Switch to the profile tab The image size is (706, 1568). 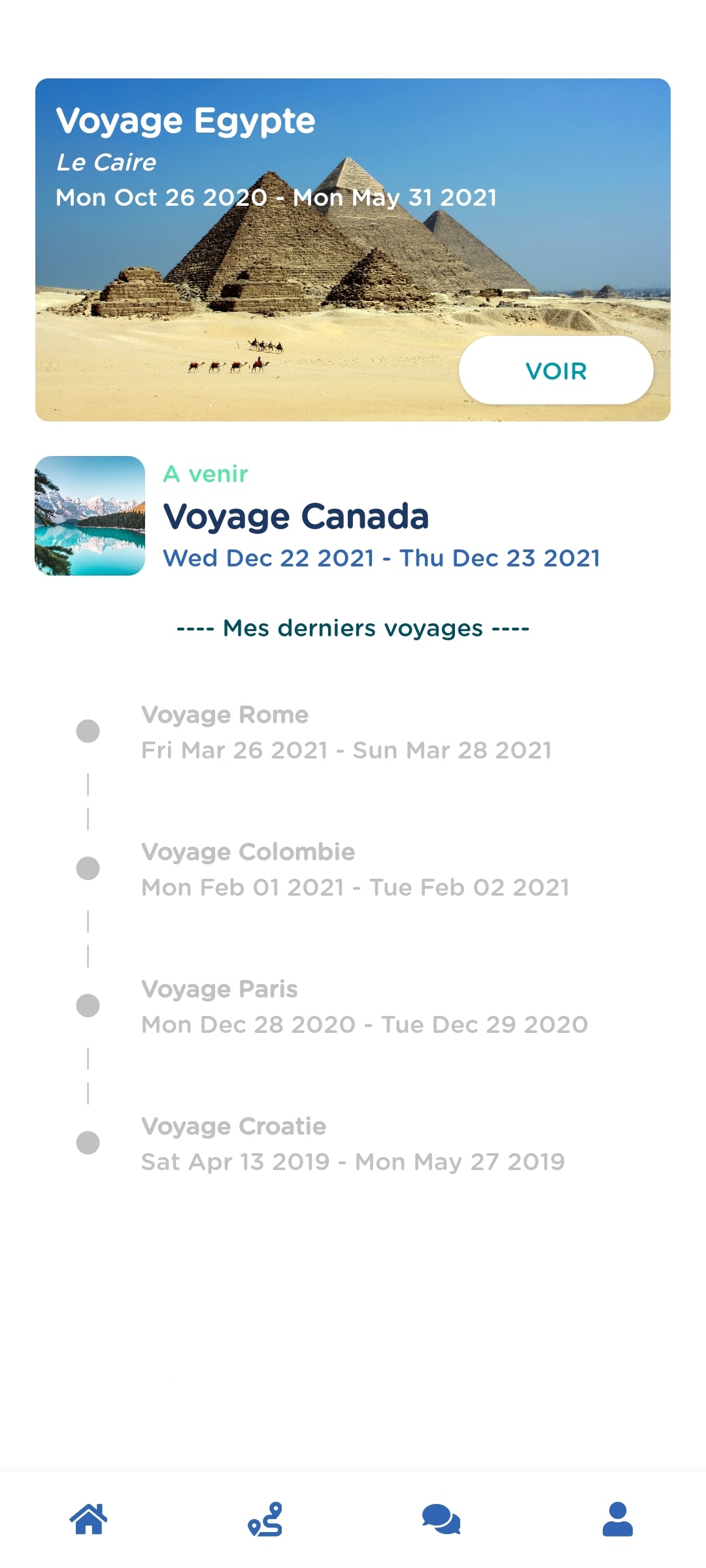click(x=618, y=1519)
